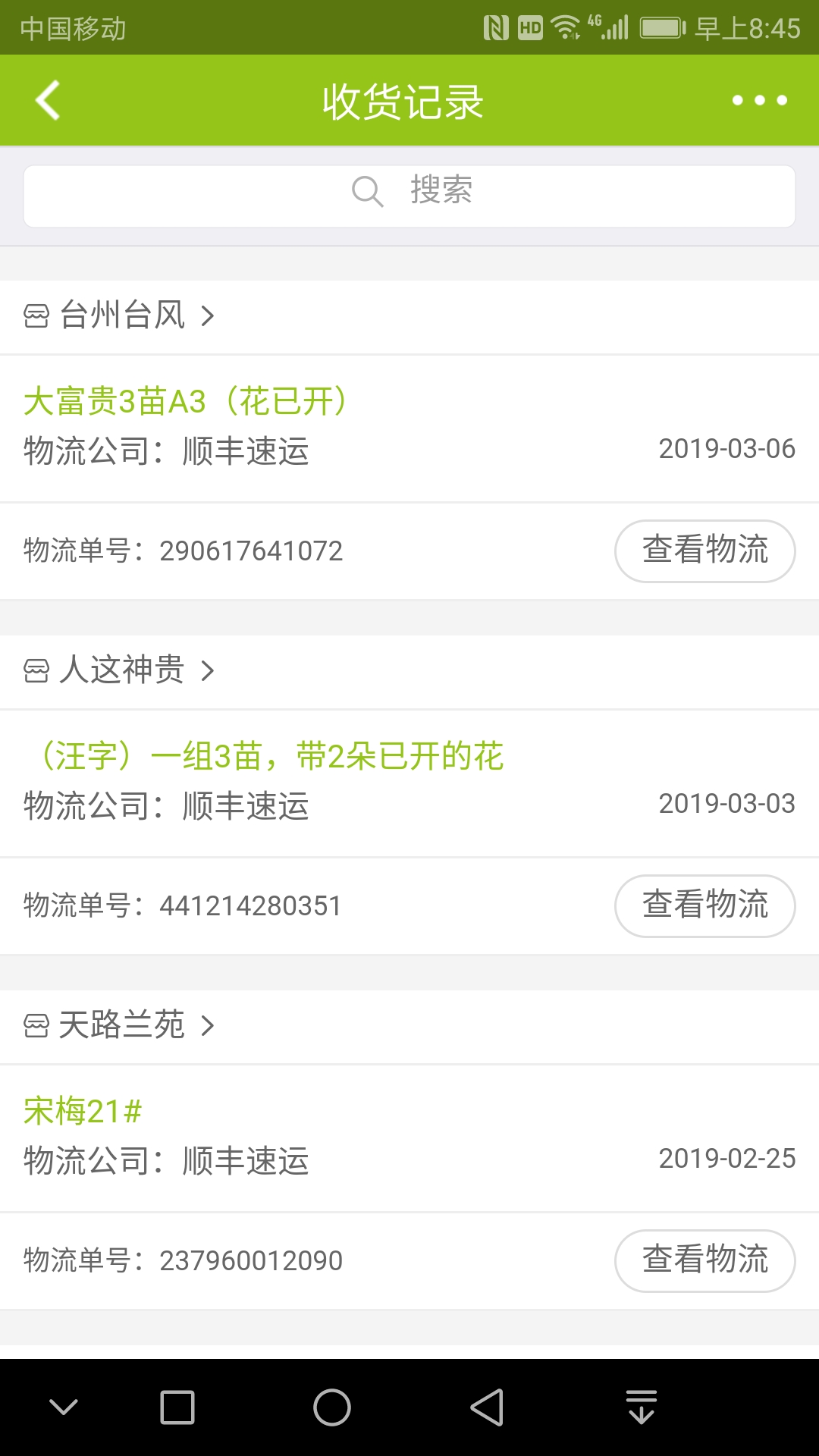Open the three-dot overflow menu

[x=759, y=100]
